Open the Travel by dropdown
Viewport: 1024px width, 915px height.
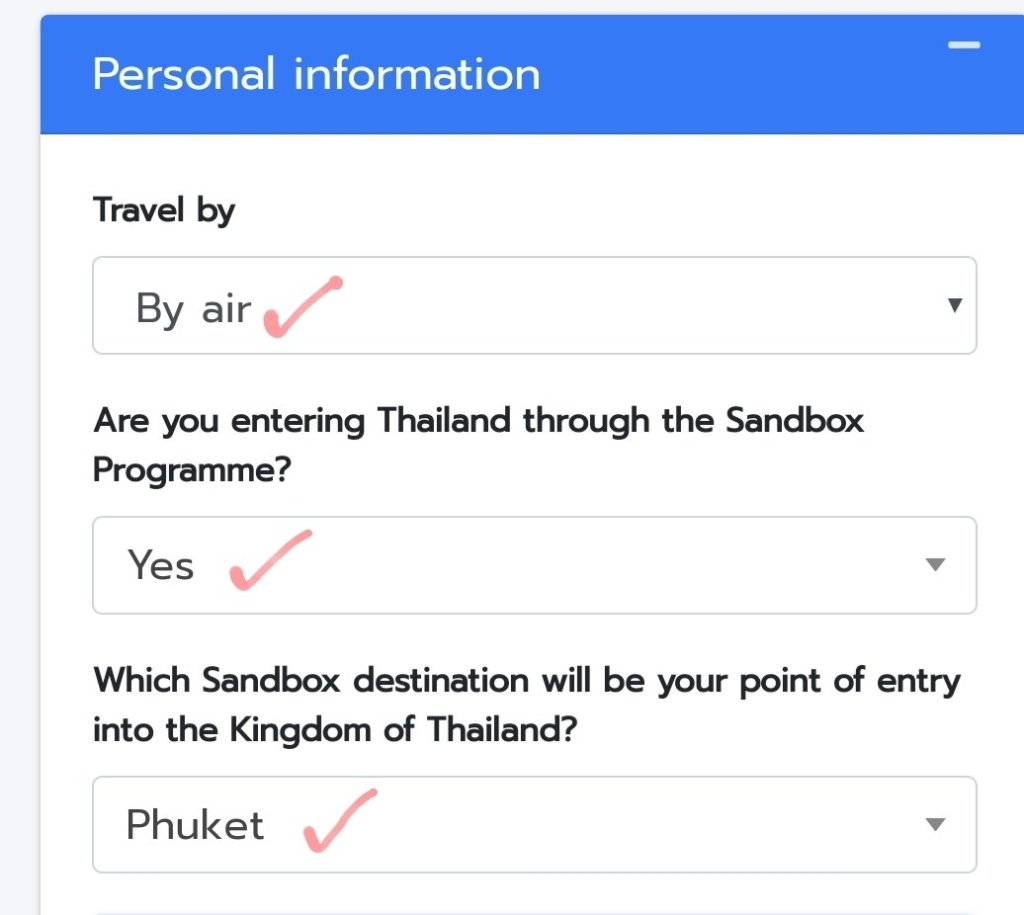[534, 305]
